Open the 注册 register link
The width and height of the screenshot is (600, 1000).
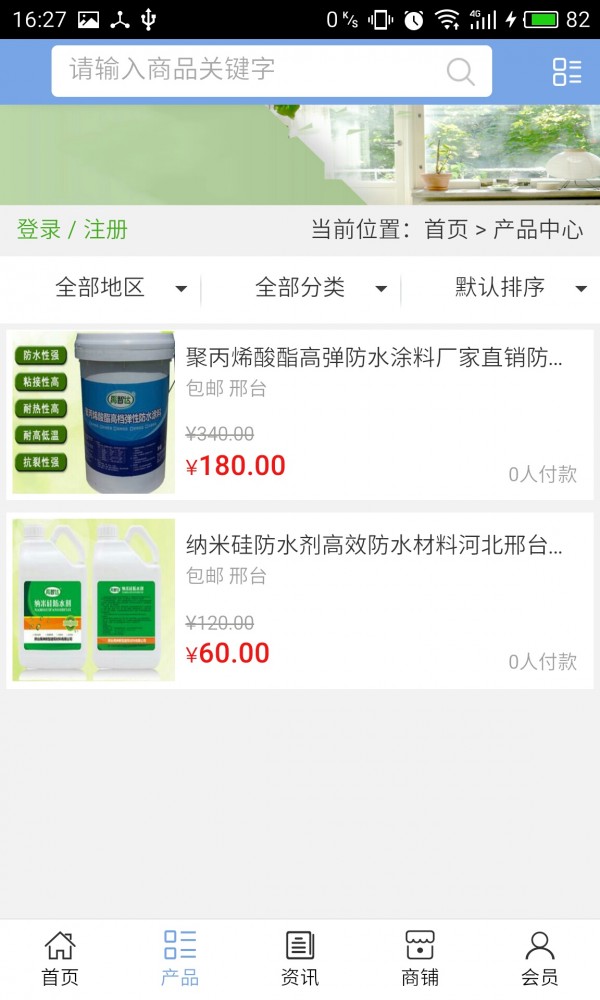tap(106, 229)
